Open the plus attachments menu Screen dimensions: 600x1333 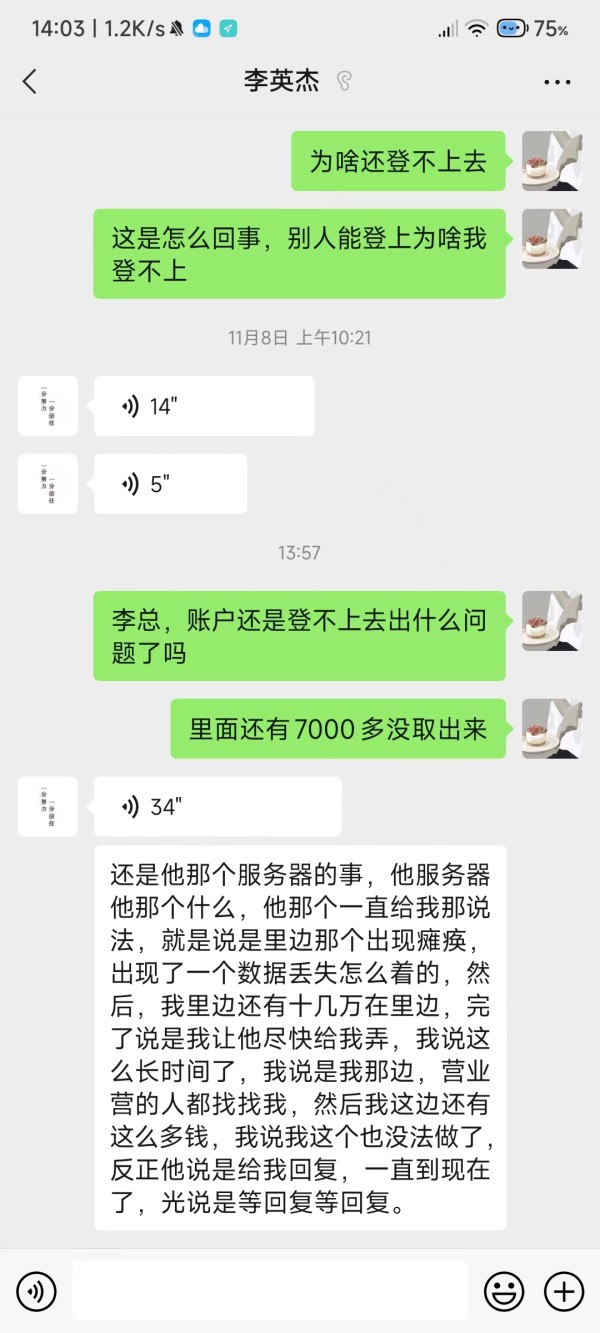click(564, 1292)
